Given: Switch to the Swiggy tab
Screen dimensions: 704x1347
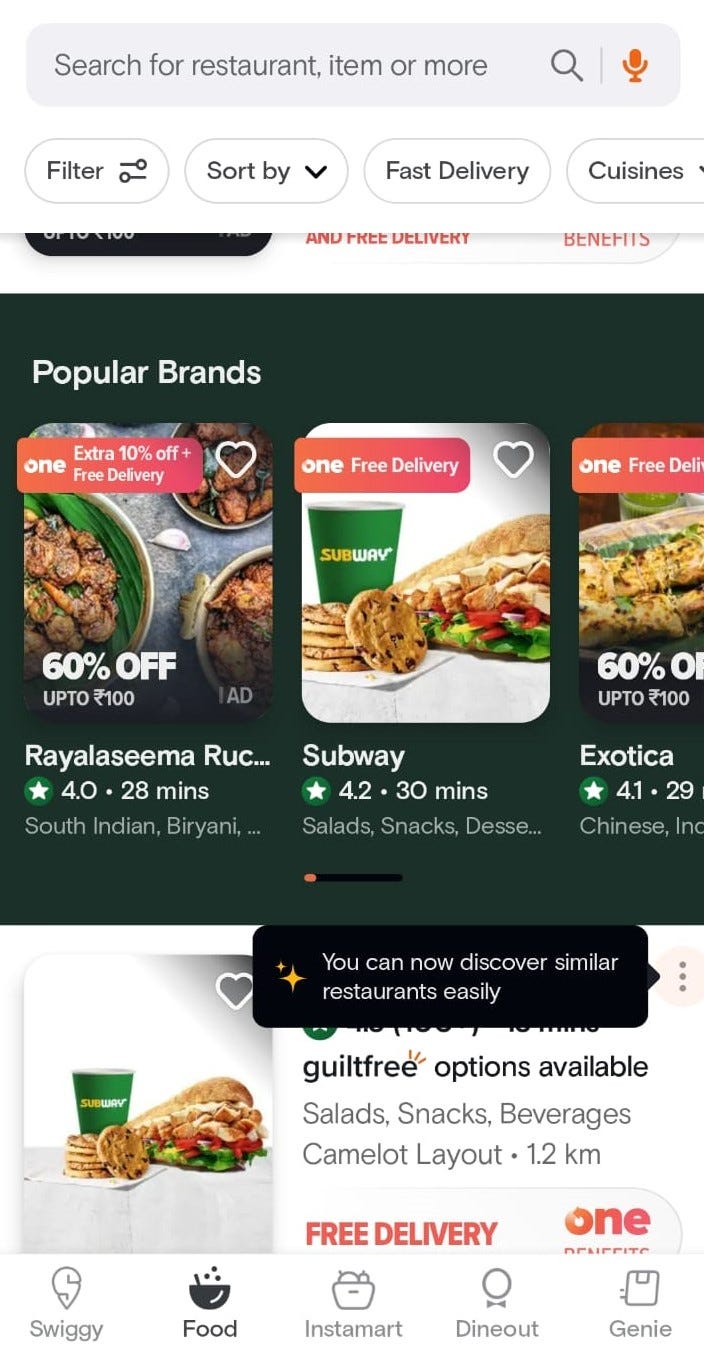Looking at the screenshot, I should click(x=66, y=1301).
